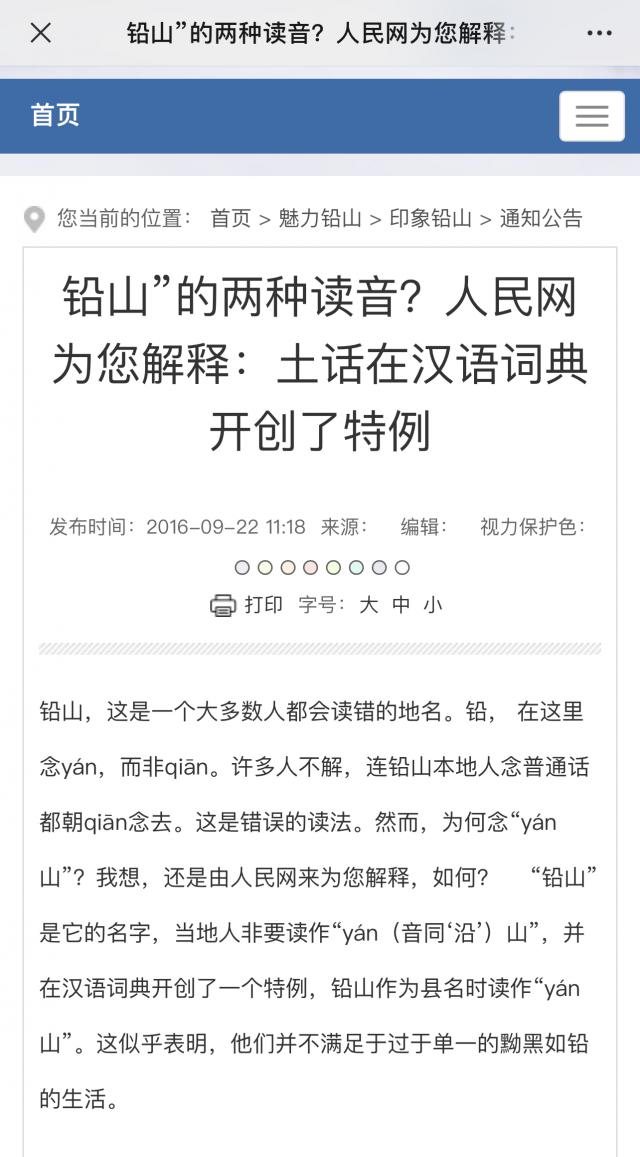Image resolution: width=640 pixels, height=1157 pixels.
Task: Print this article with 打印
Action: pos(247,604)
